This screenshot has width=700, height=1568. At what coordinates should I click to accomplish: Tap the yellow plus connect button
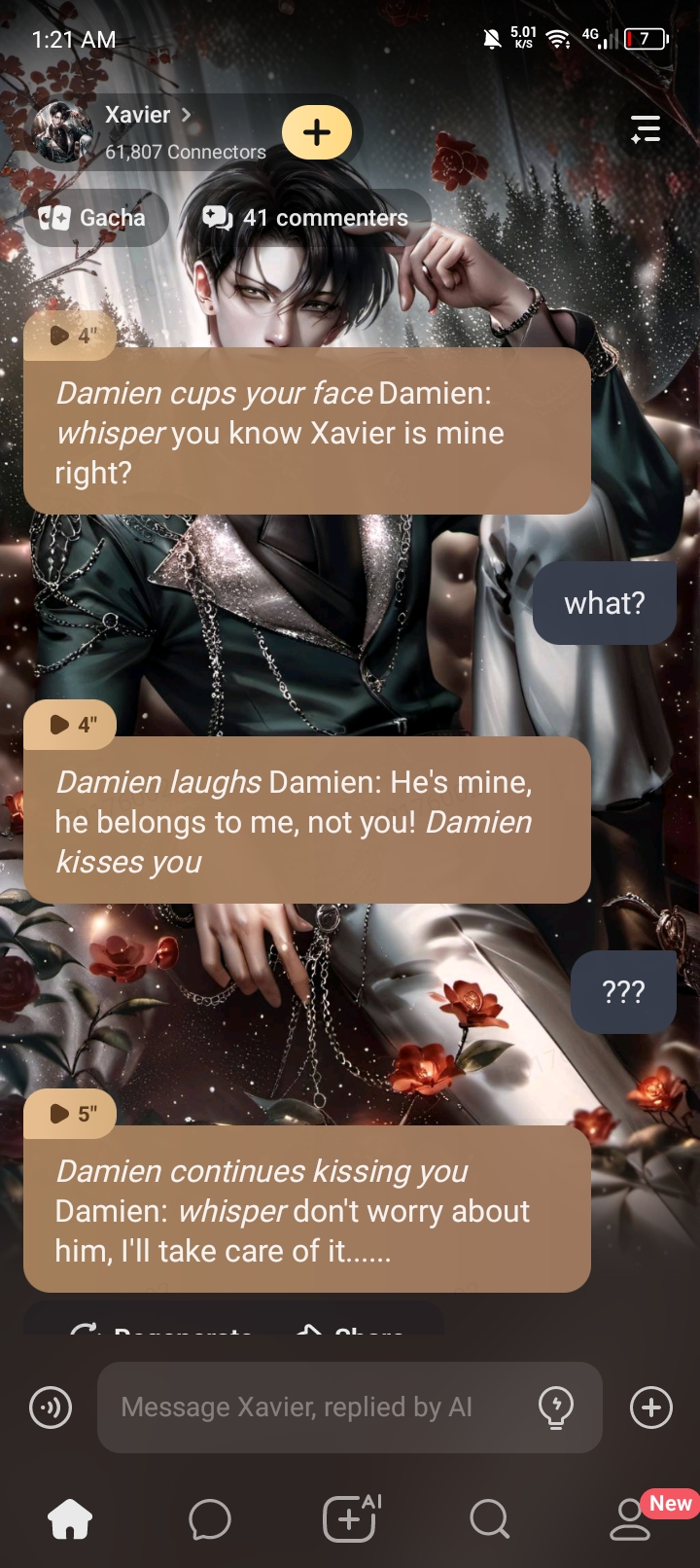[x=317, y=132]
